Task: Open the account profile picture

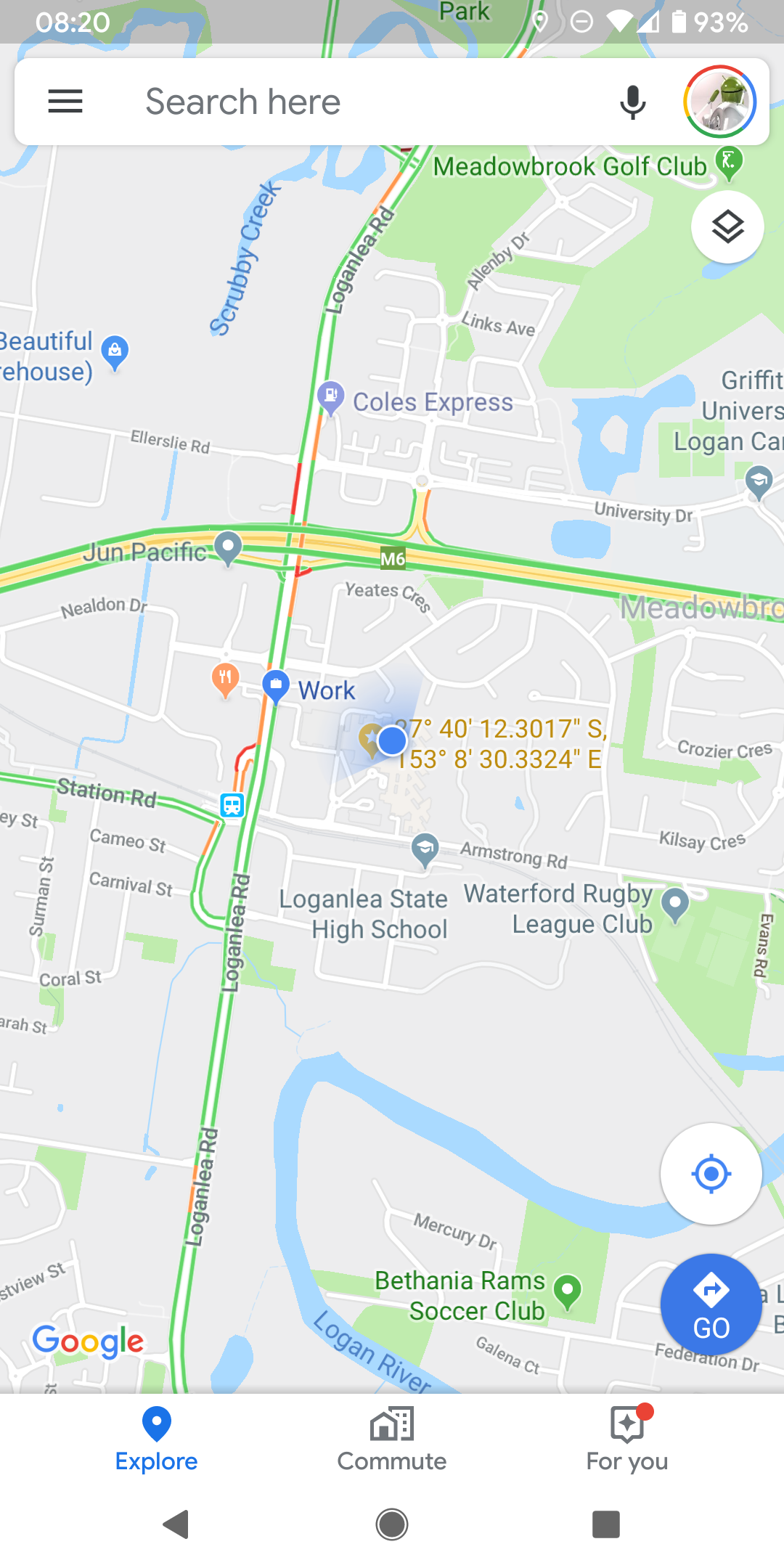Action: [x=720, y=102]
